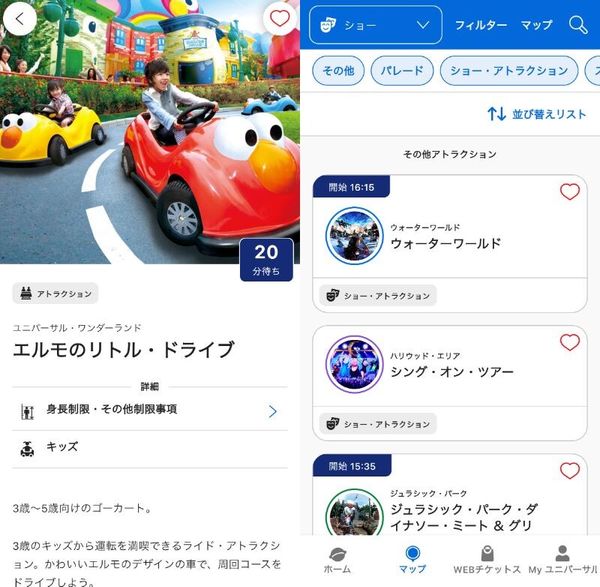The height and width of the screenshot is (587, 600).
Task: Select the ショー・アトラクション filter chip
Action: tap(509, 71)
